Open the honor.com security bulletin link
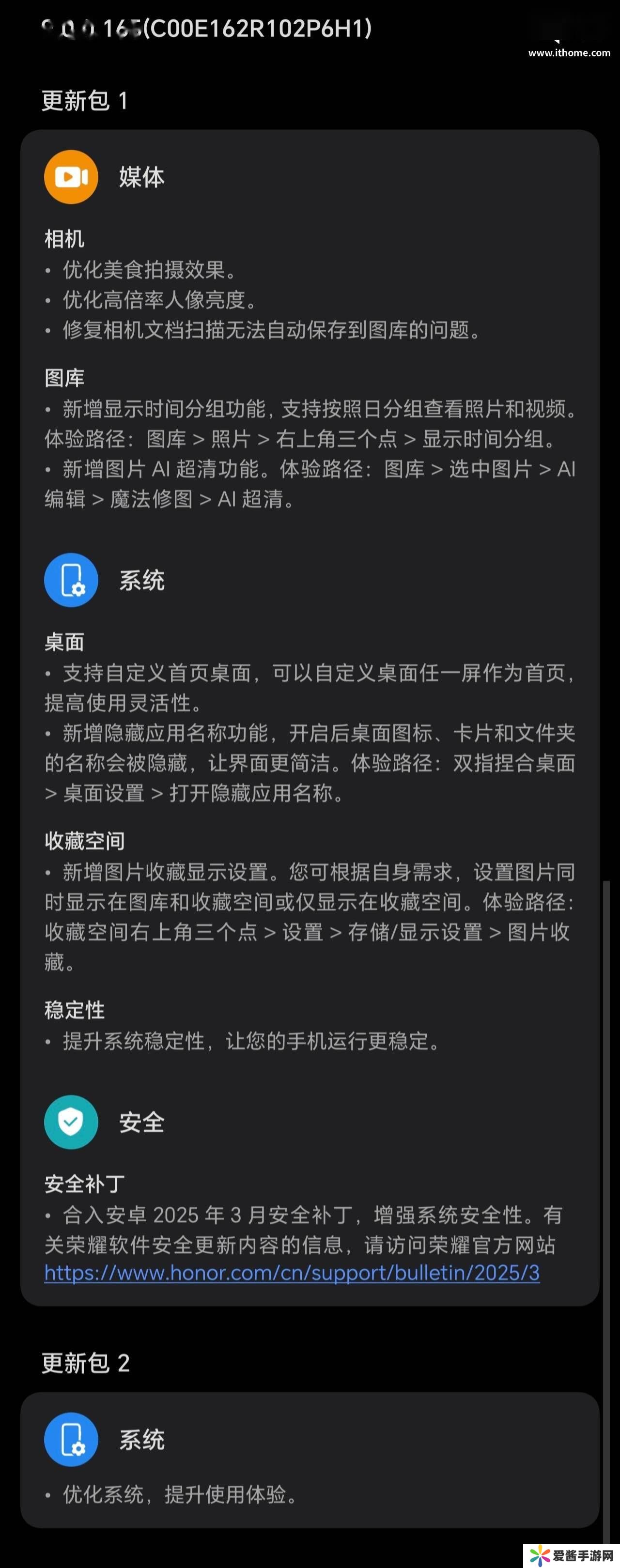The image size is (620, 1568). (292, 1273)
